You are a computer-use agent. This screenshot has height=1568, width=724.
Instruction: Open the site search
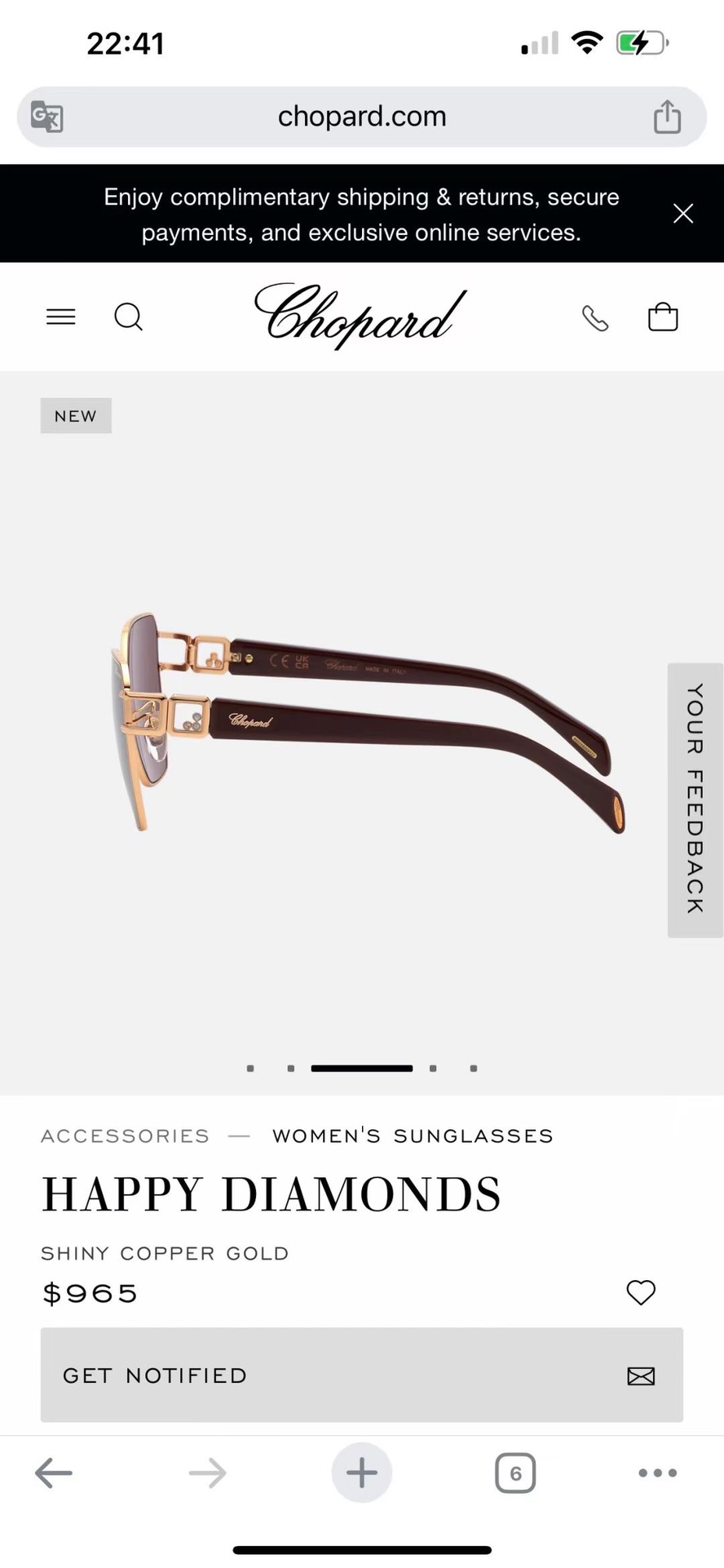click(x=129, y=317)
